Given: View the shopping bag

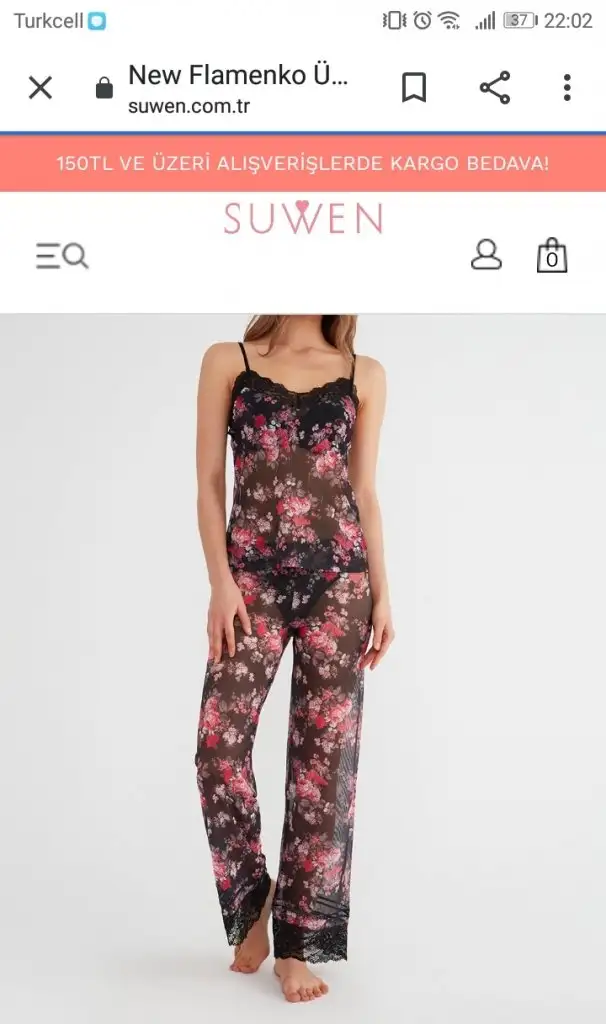Looking at the screenshot, I should pos(552,255).
